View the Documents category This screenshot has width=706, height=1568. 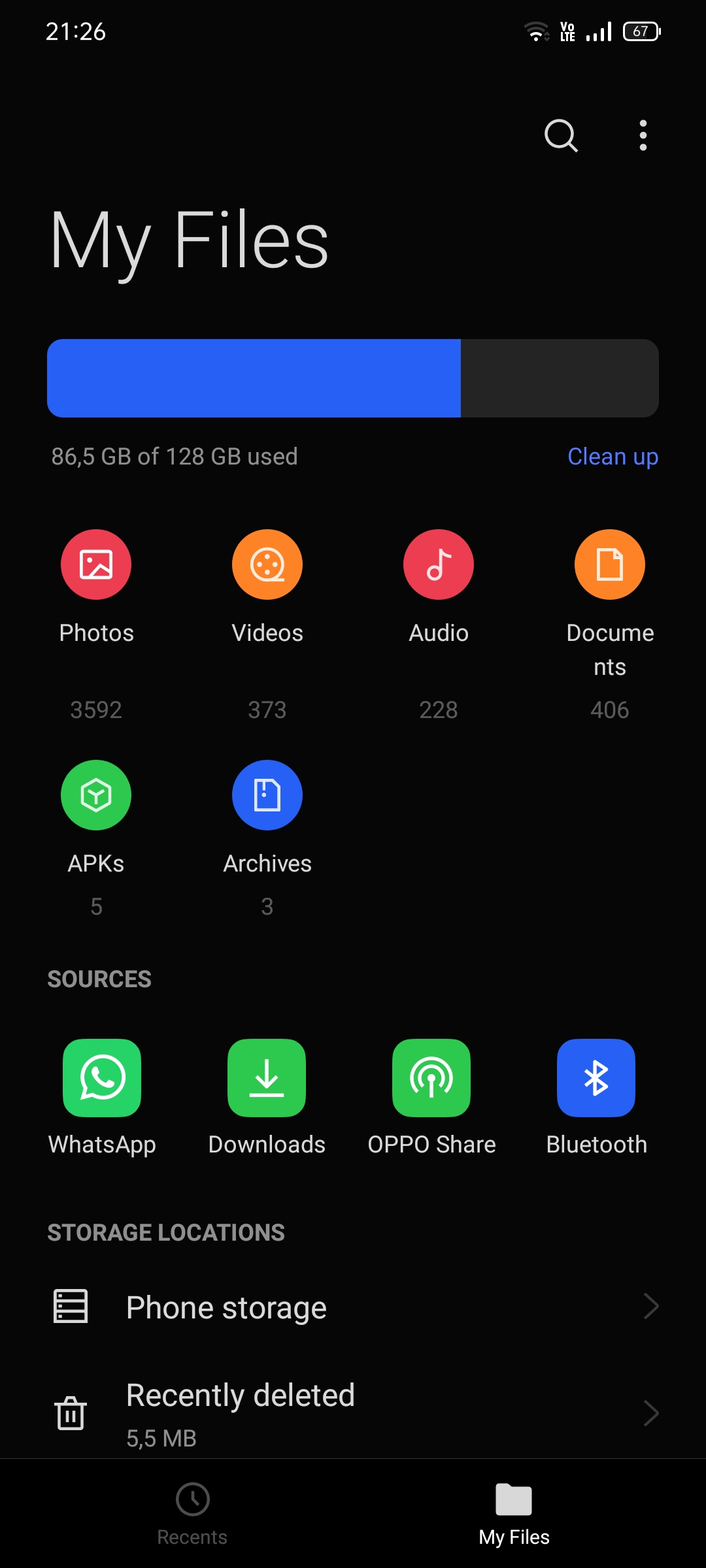pos(610,565)
